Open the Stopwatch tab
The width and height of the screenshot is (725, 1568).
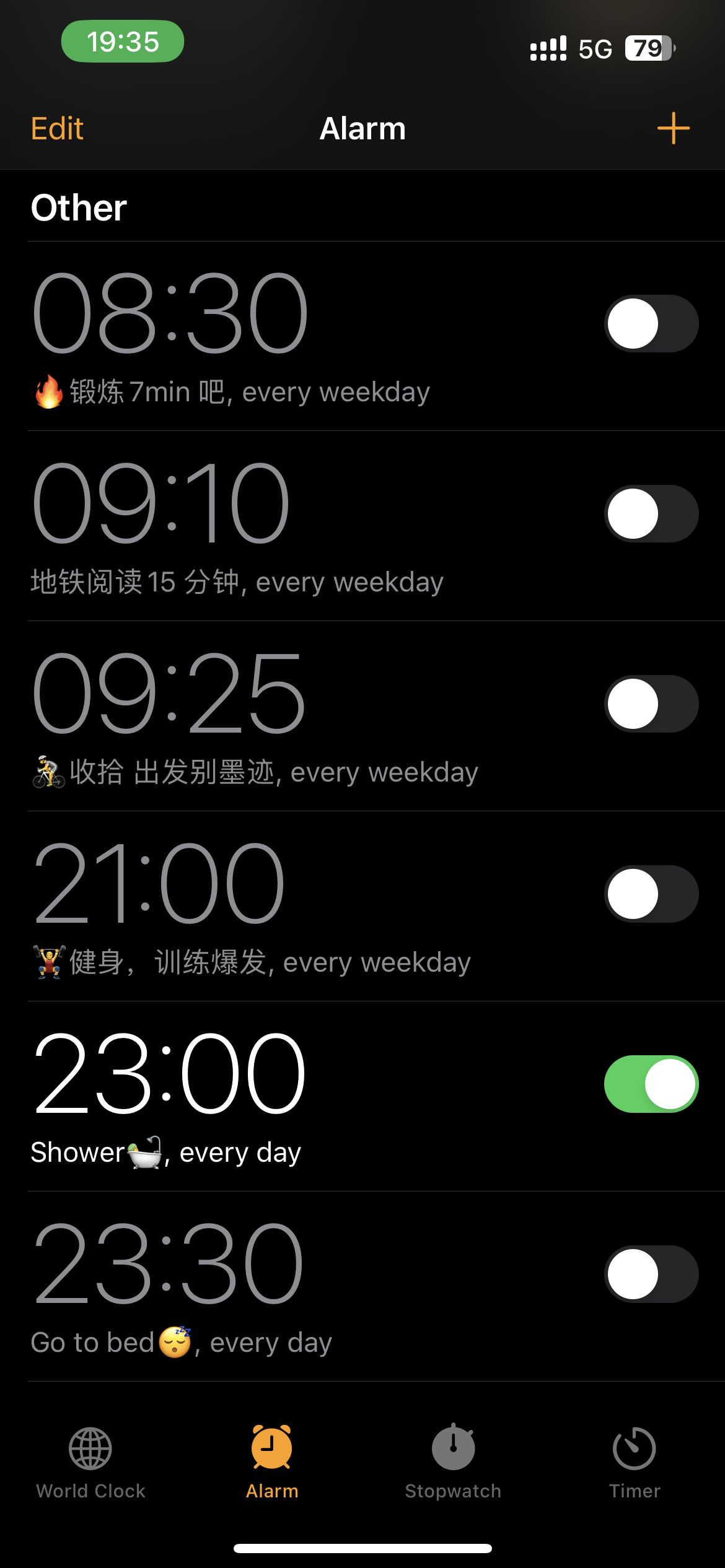tap(453, 1463)
